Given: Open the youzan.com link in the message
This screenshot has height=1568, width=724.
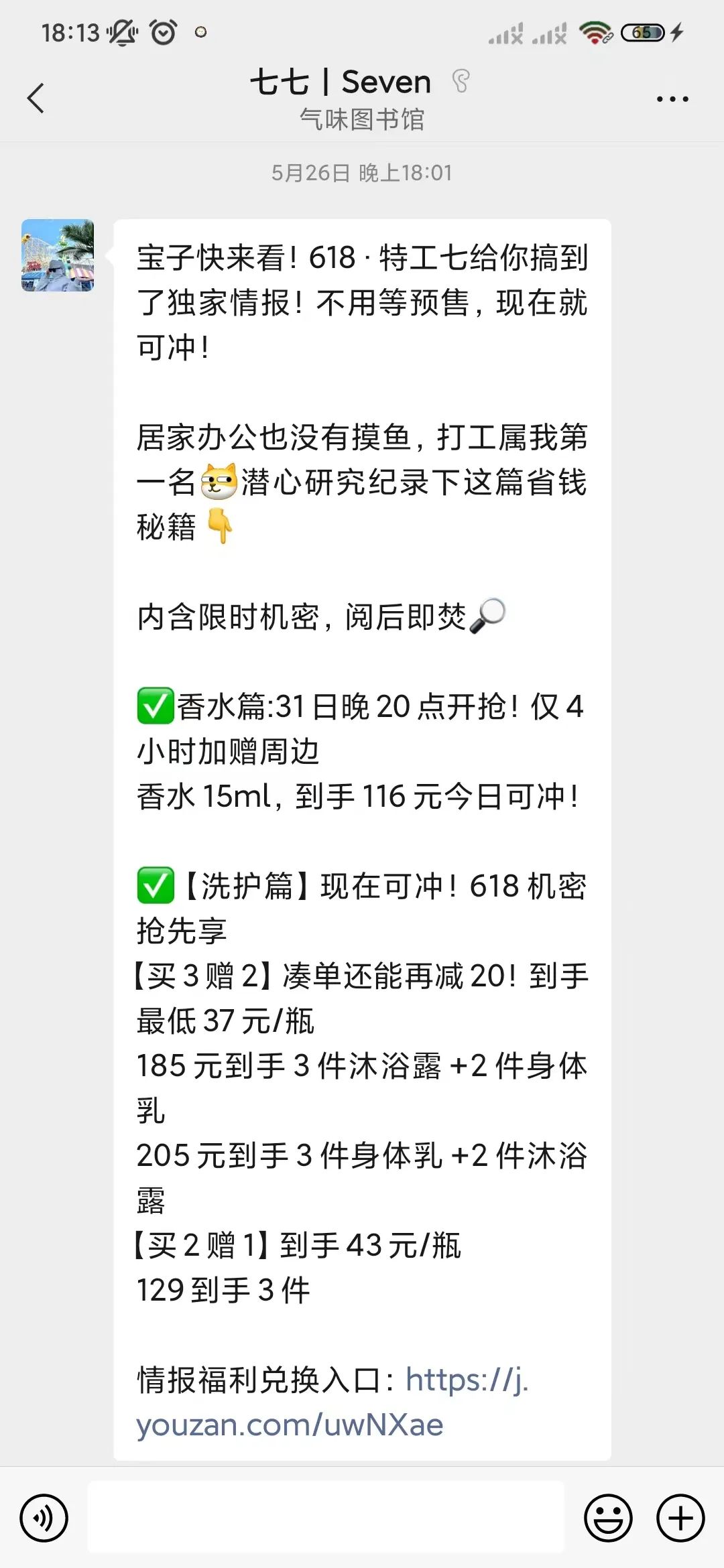Looking at the screenshot, I should tap(290, 1425).
